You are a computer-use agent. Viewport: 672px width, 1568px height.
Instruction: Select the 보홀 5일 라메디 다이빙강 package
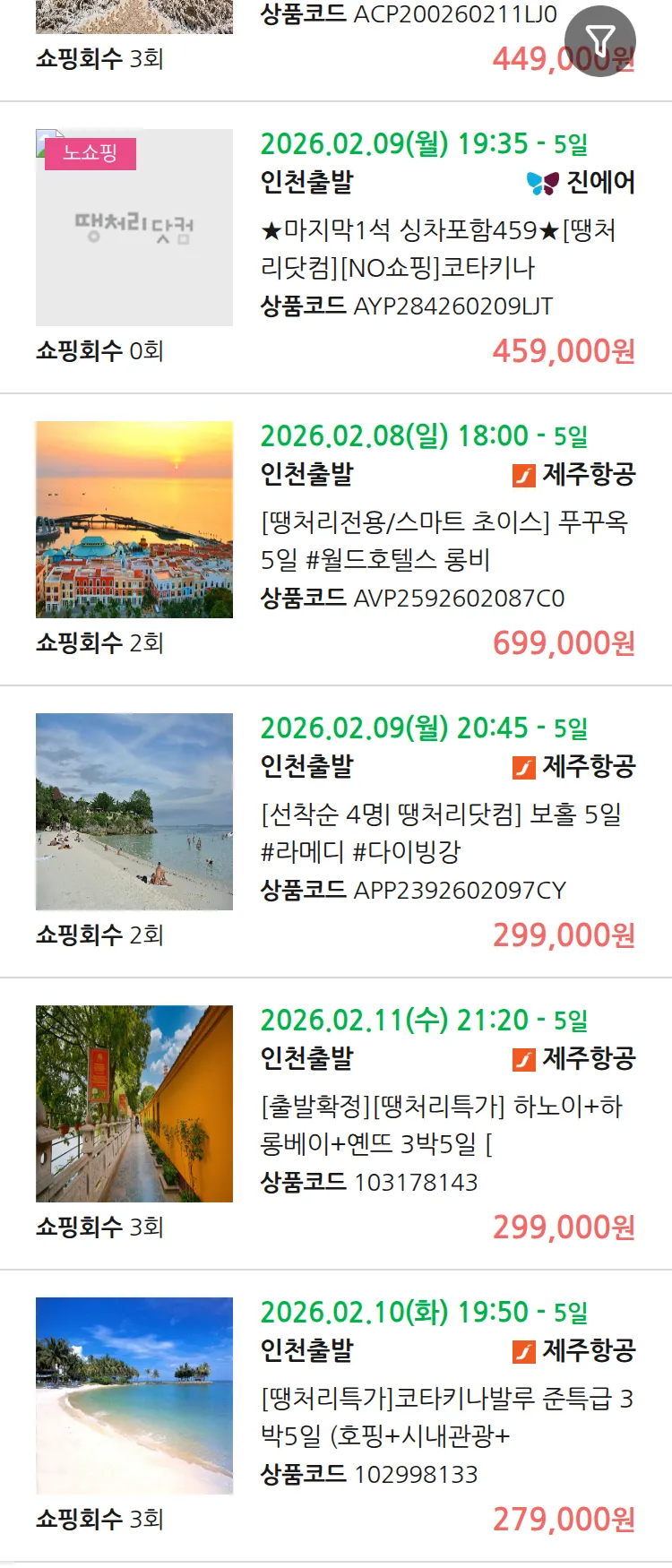tap(441, 832)
